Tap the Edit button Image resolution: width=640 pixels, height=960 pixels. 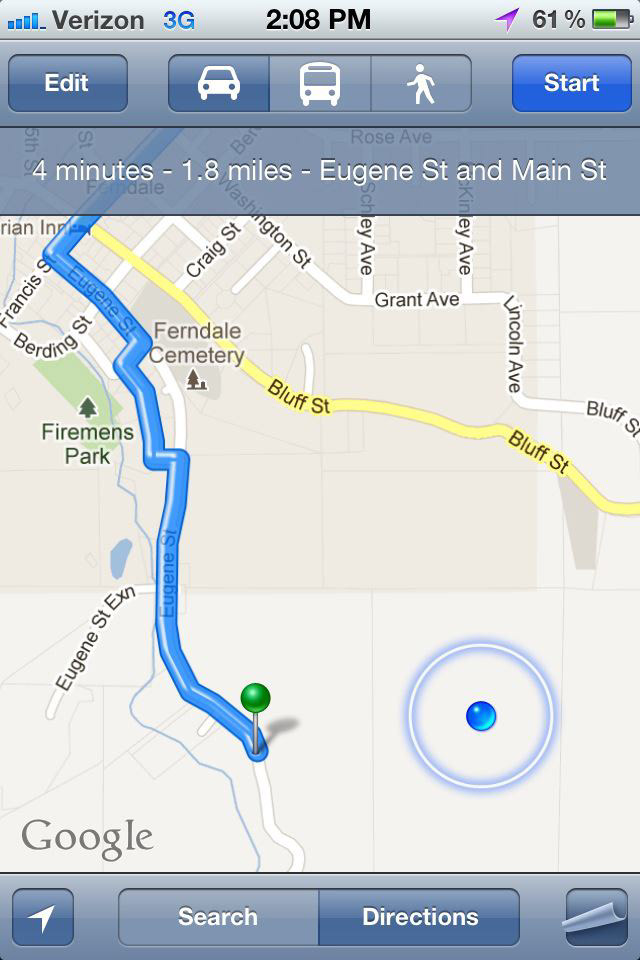tap(67, 83)
